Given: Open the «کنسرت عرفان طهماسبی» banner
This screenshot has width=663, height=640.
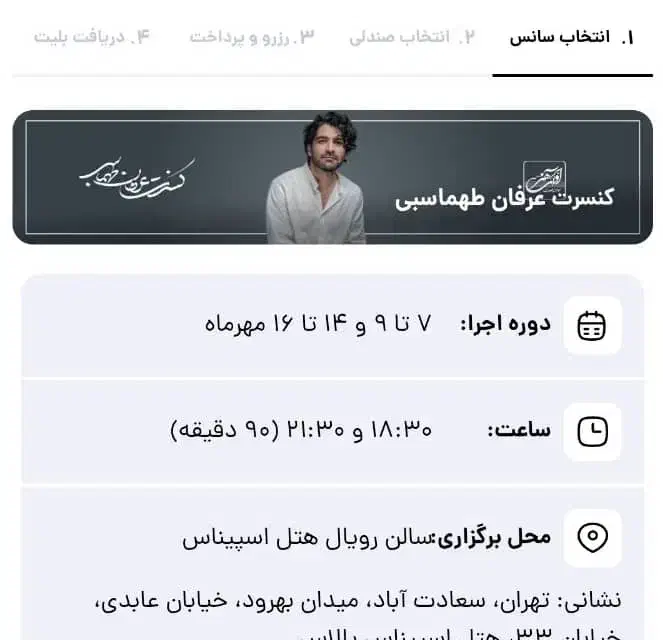Looking at the screenshot, I should [x=332, y=177].
